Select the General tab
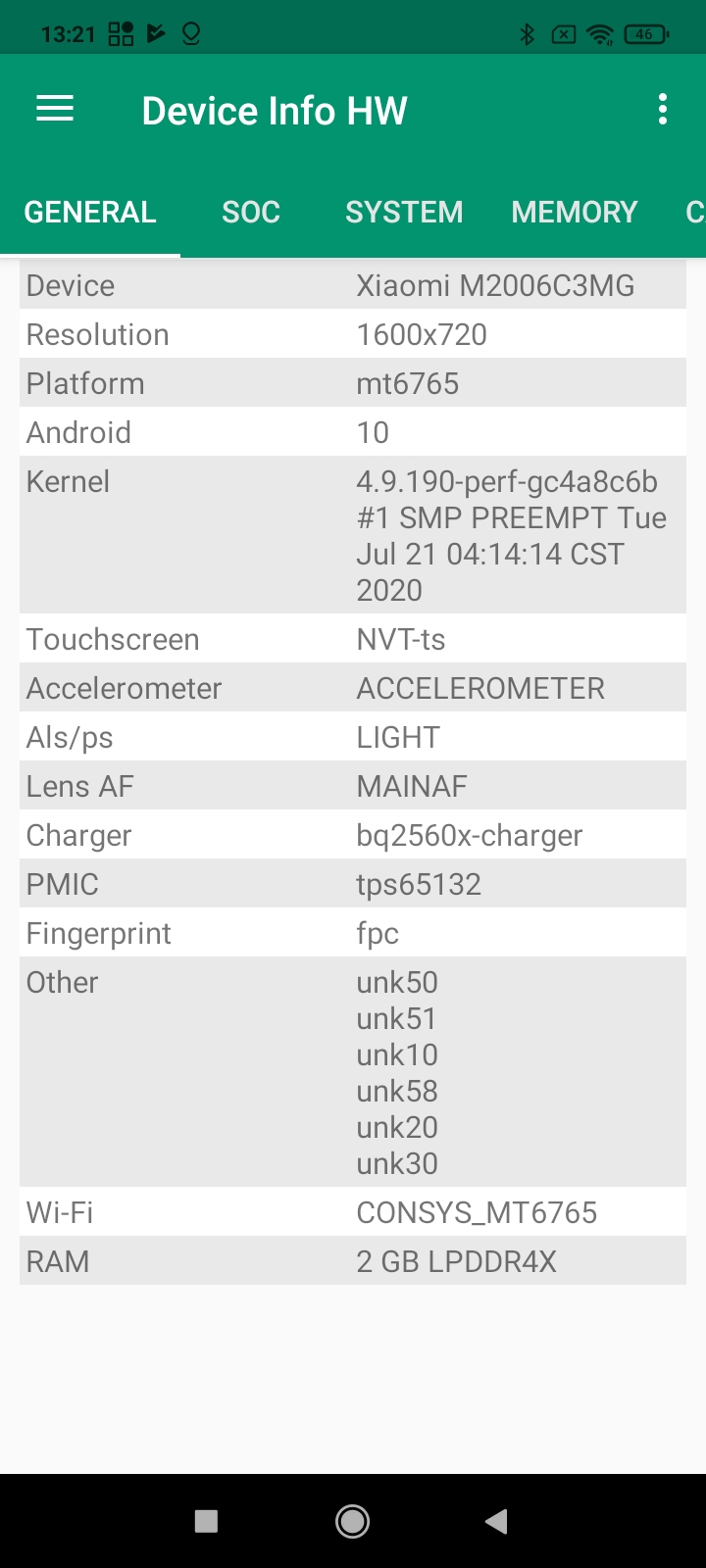 pyautogui.click(x=90, y=212)
